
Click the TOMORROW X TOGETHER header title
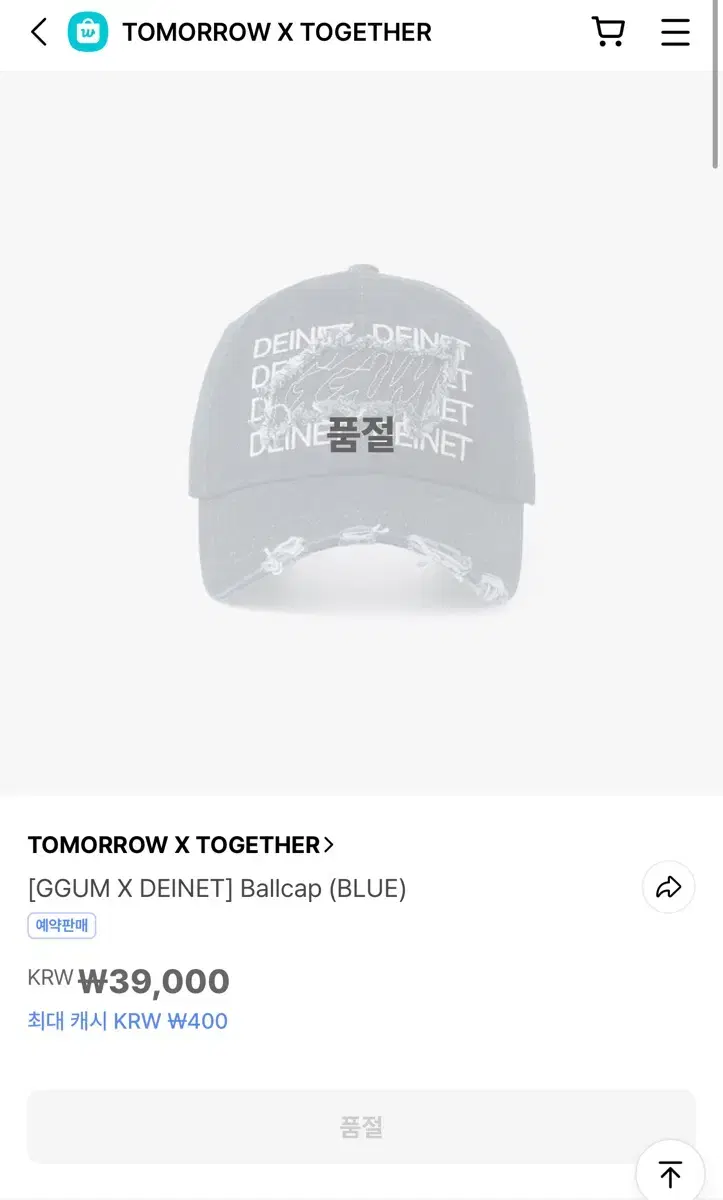275,31
